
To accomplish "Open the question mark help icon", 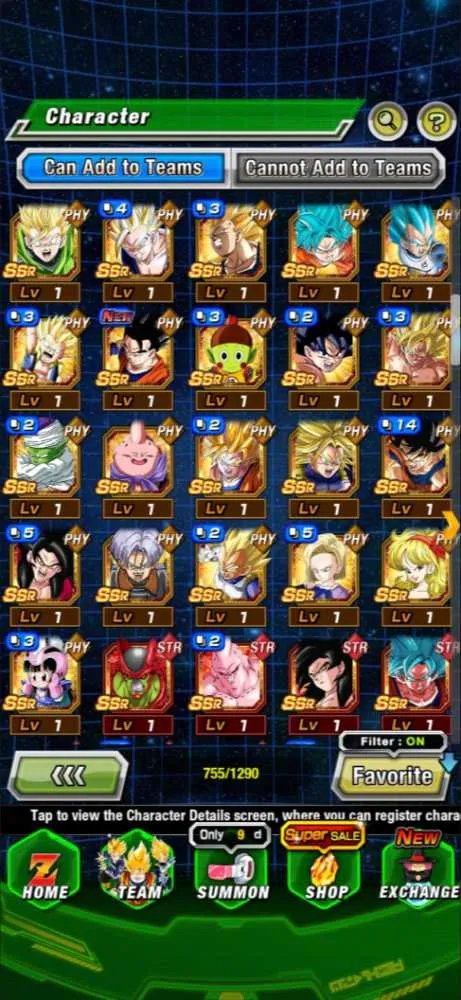I will coord(436,121).
